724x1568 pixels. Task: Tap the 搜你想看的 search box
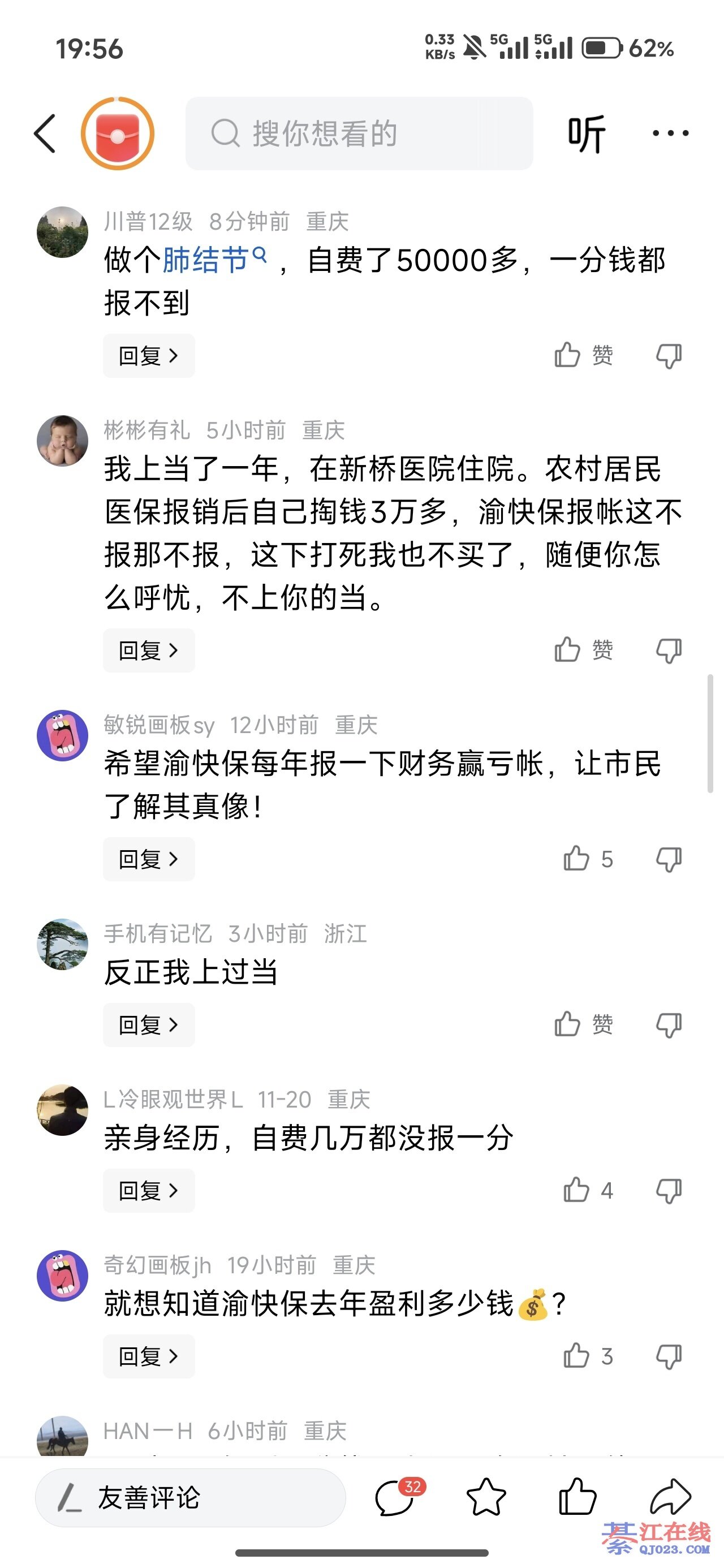click(359, 133)
